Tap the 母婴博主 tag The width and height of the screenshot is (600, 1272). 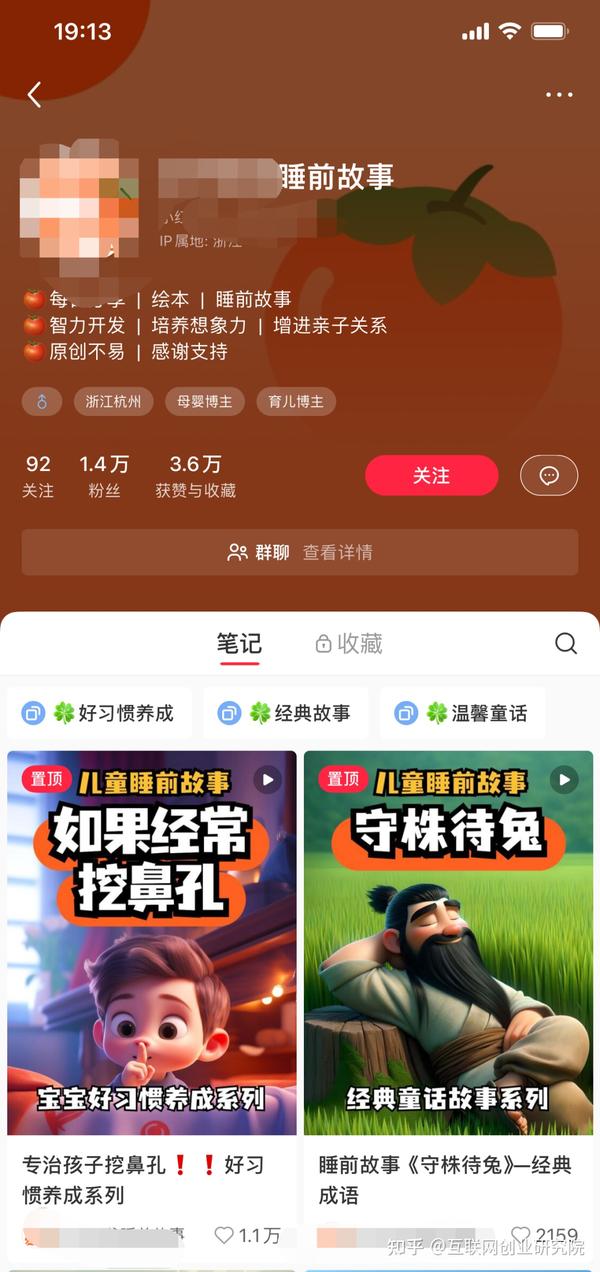click(x=204, y=402)
